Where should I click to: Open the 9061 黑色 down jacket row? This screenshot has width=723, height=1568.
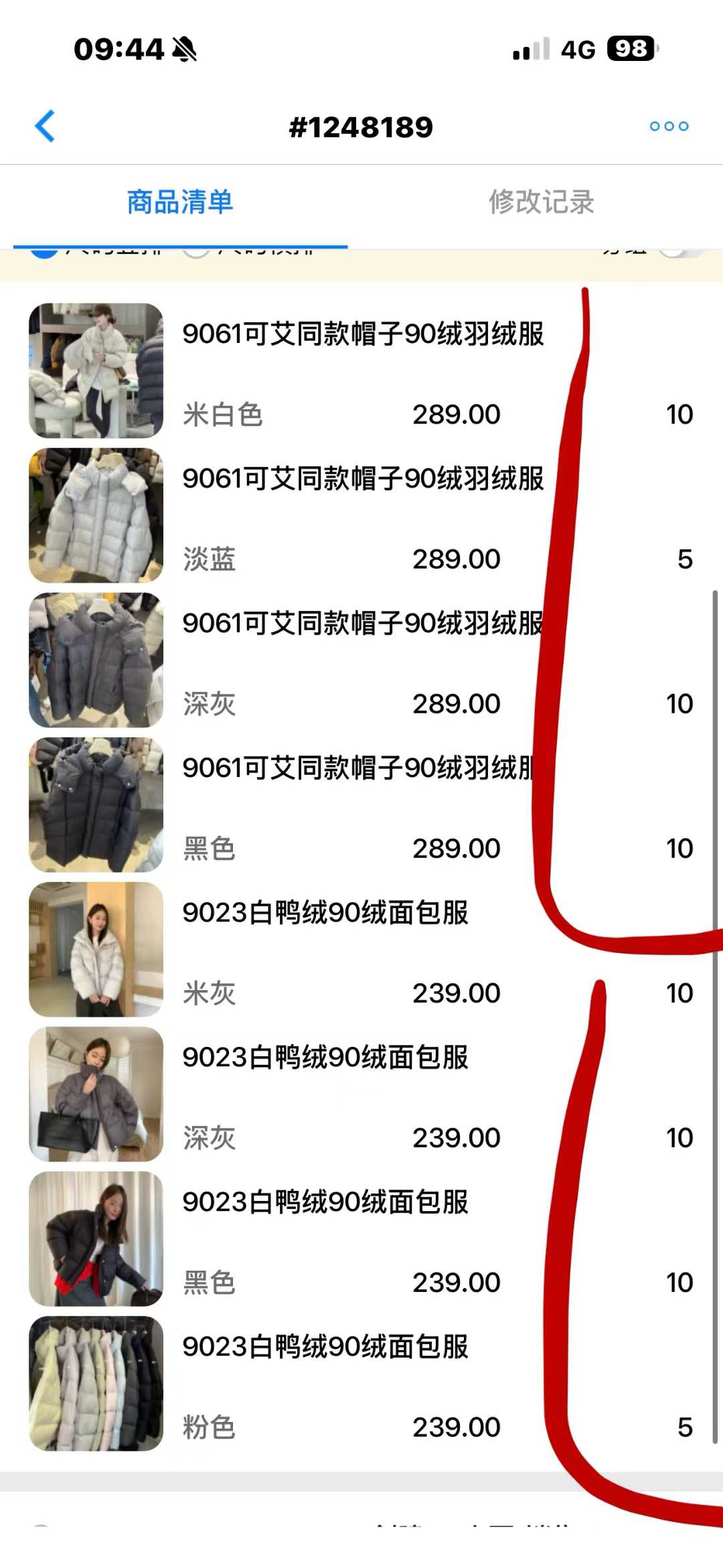(361, 806)
